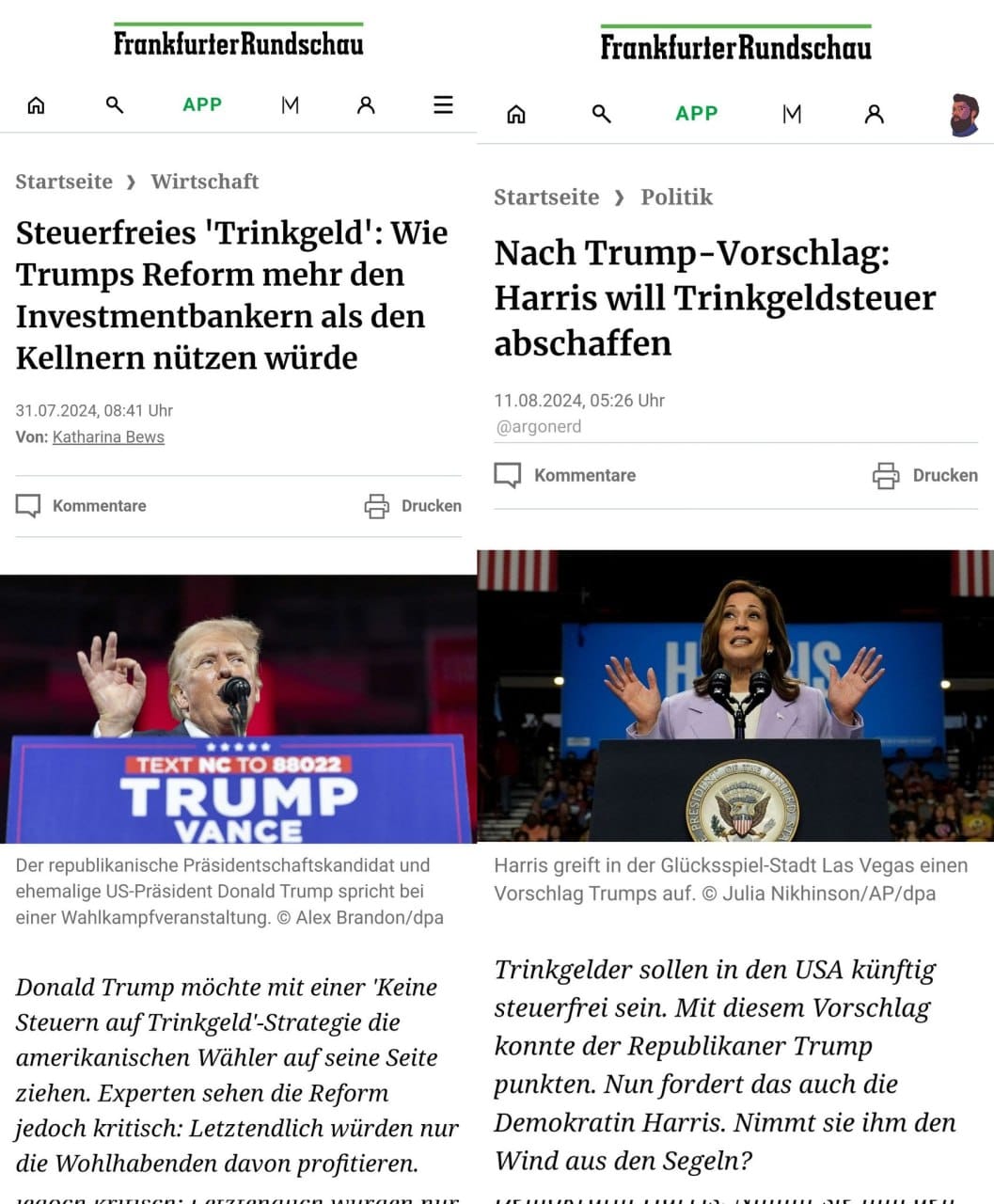
Task: Click the Trump rally photo
Action: (x=235, y=705)
